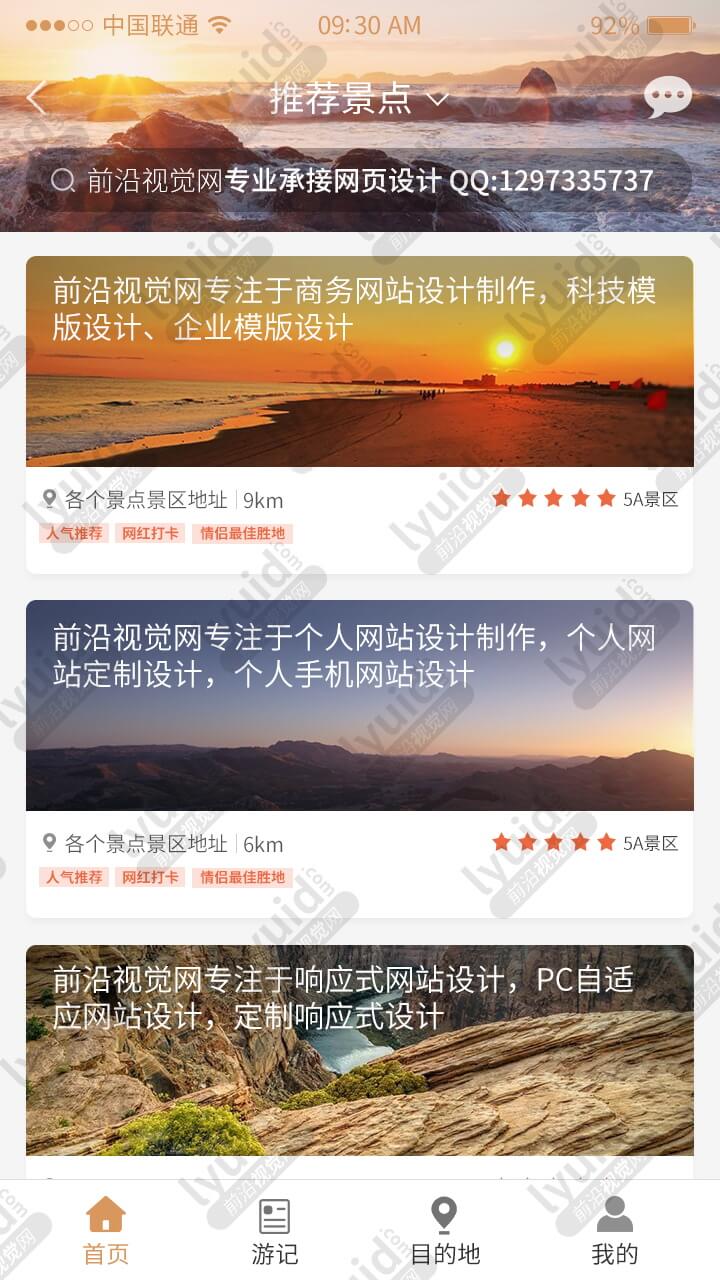This screenshot has width=720, height=1280.
Task: Switch to the 首页 tab
Action: (x=106, y=1230)
